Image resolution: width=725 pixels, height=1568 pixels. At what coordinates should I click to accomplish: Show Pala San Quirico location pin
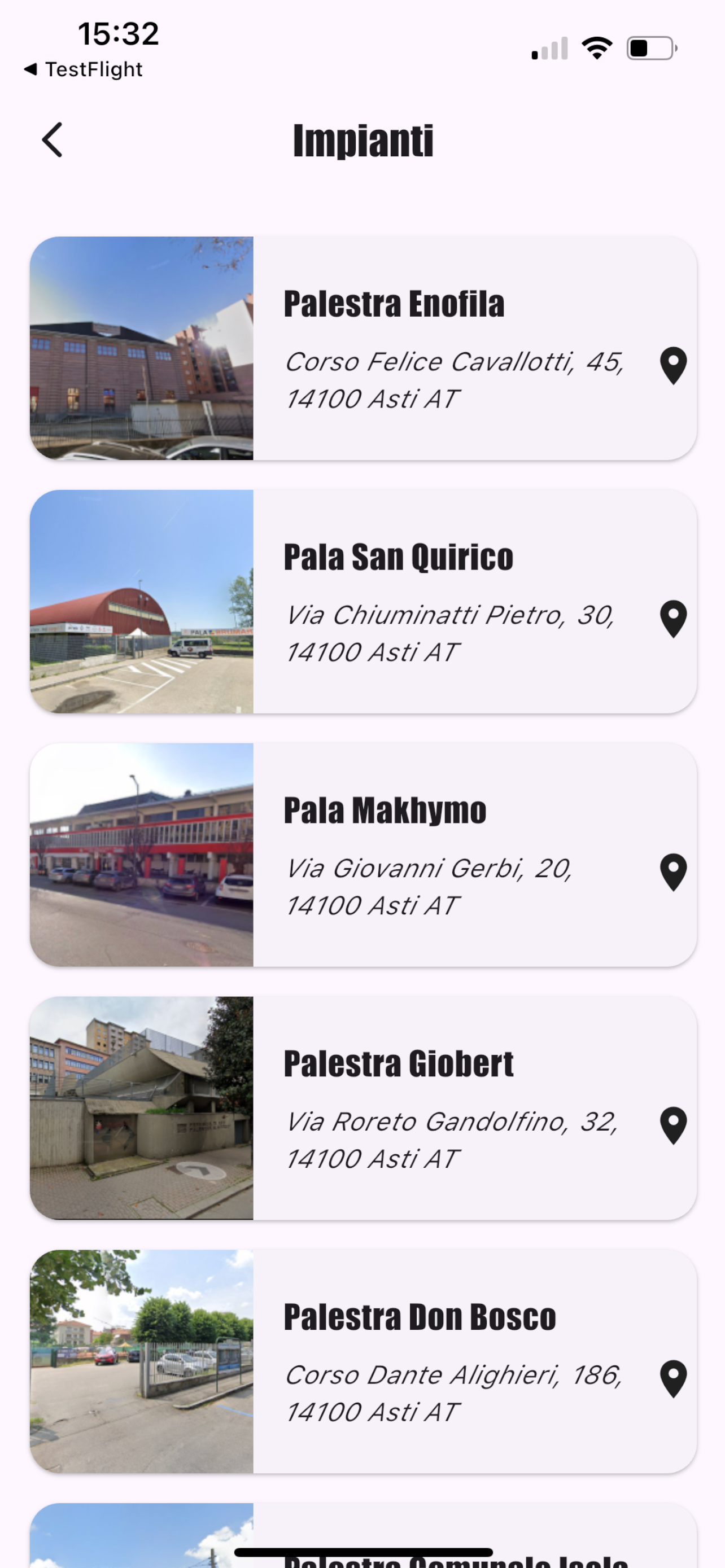point(673,619)
